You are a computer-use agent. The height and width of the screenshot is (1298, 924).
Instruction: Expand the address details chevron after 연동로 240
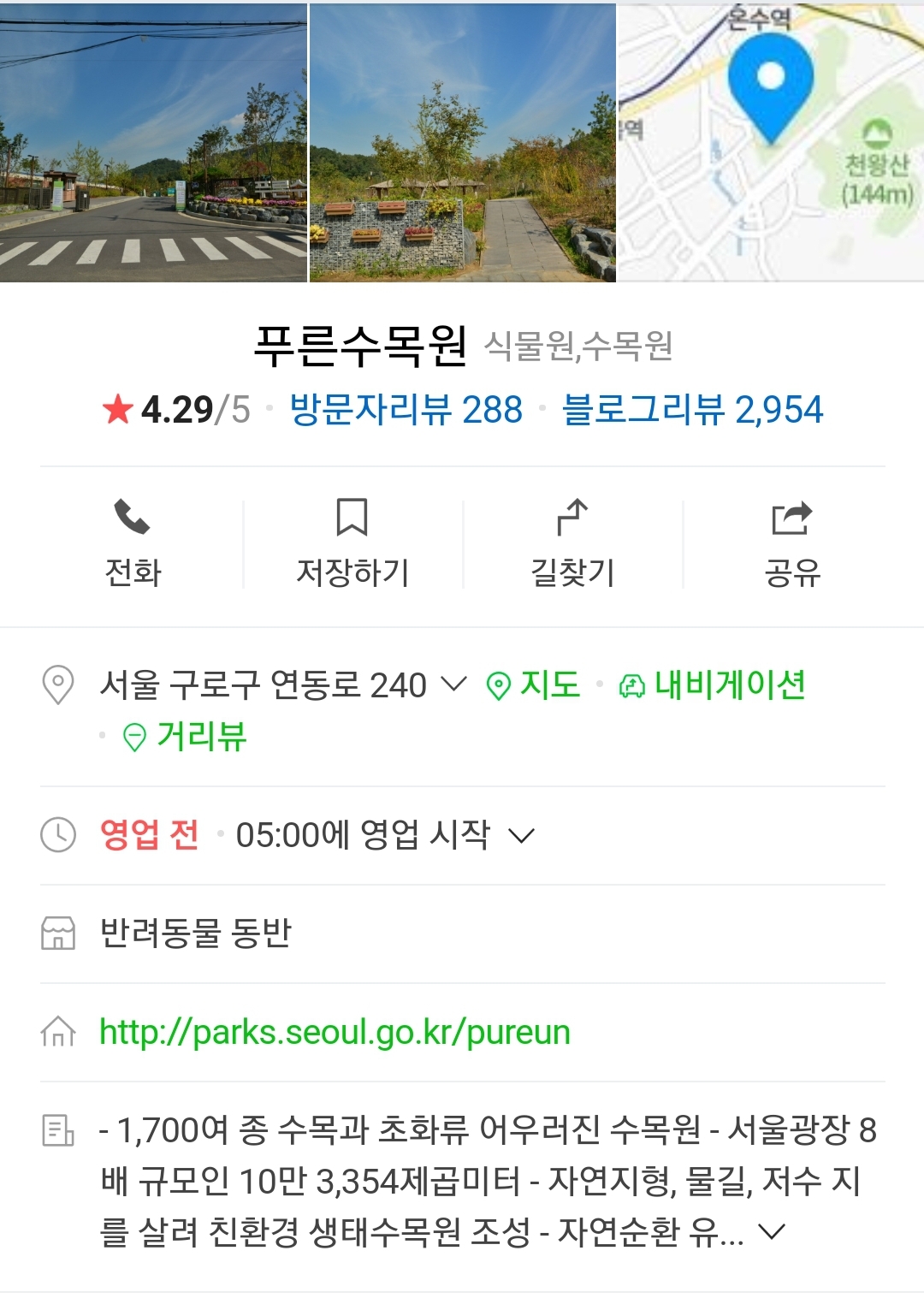(453, 685)
